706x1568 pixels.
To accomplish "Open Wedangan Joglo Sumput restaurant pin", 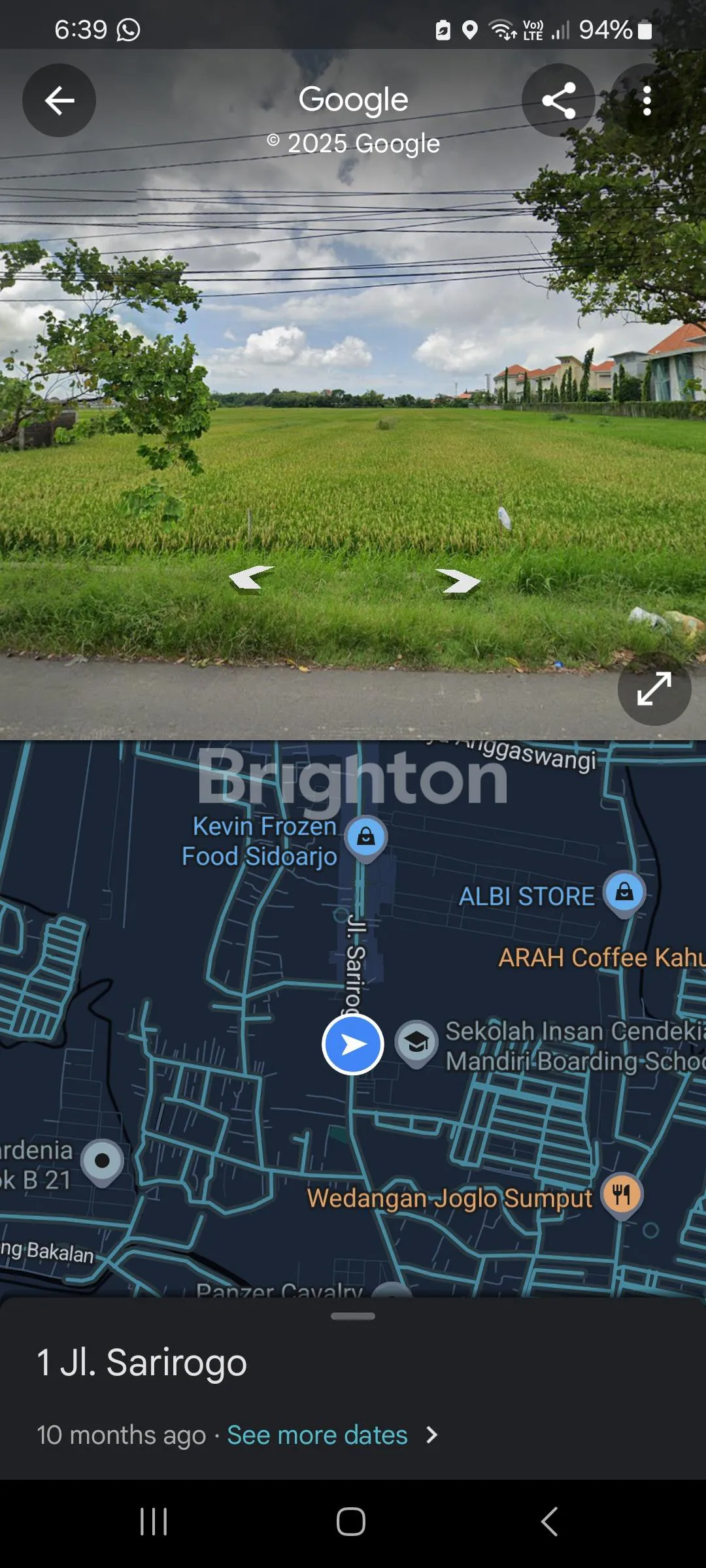I will (622, 1195).
